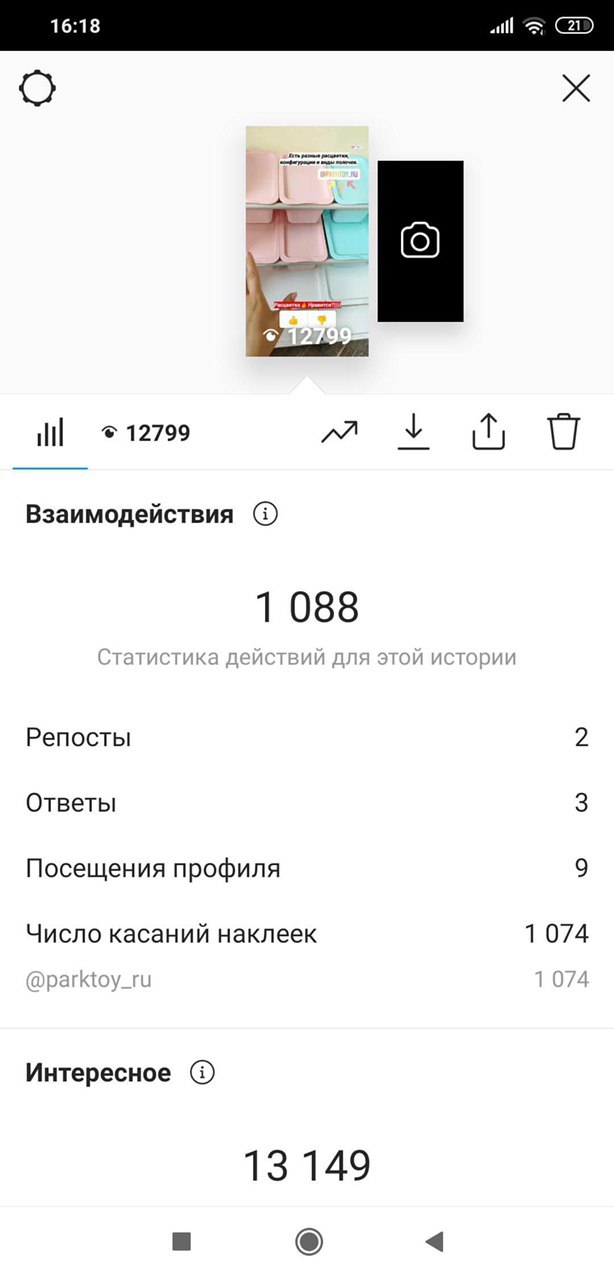Delete this story with trash icon
The height and width of the screenshot is (1280, 614).
(564, 432)
